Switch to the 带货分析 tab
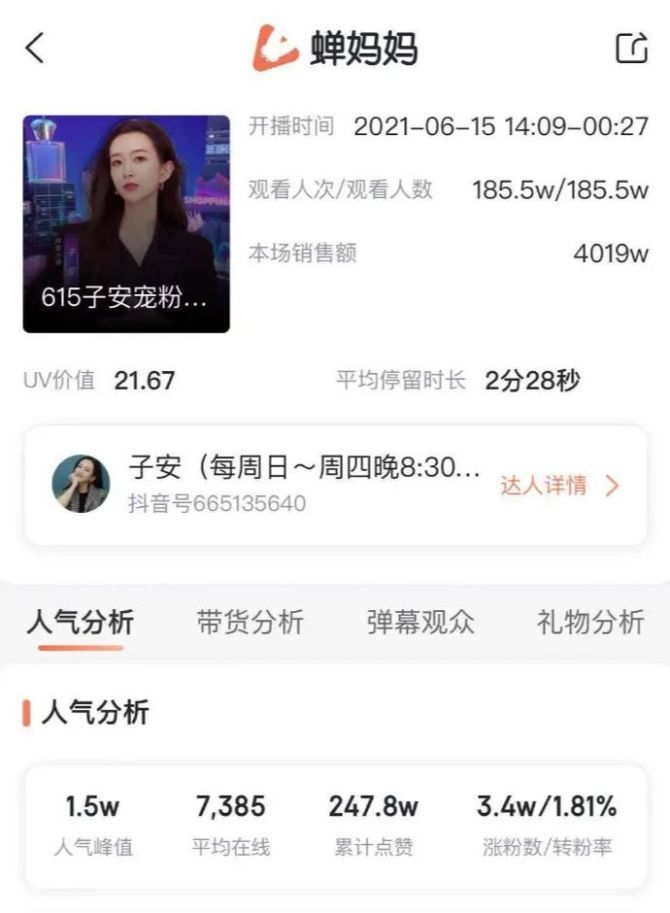 pyautogui.click(x=250, y=622)
